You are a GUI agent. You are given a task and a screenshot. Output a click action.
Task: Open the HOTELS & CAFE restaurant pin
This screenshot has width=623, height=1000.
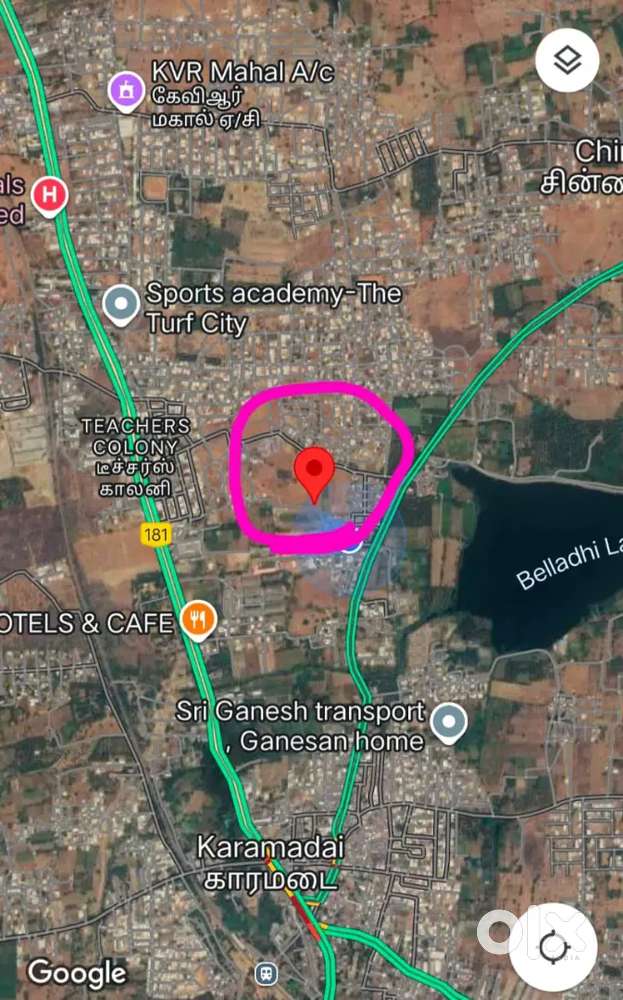pos(199,621)
